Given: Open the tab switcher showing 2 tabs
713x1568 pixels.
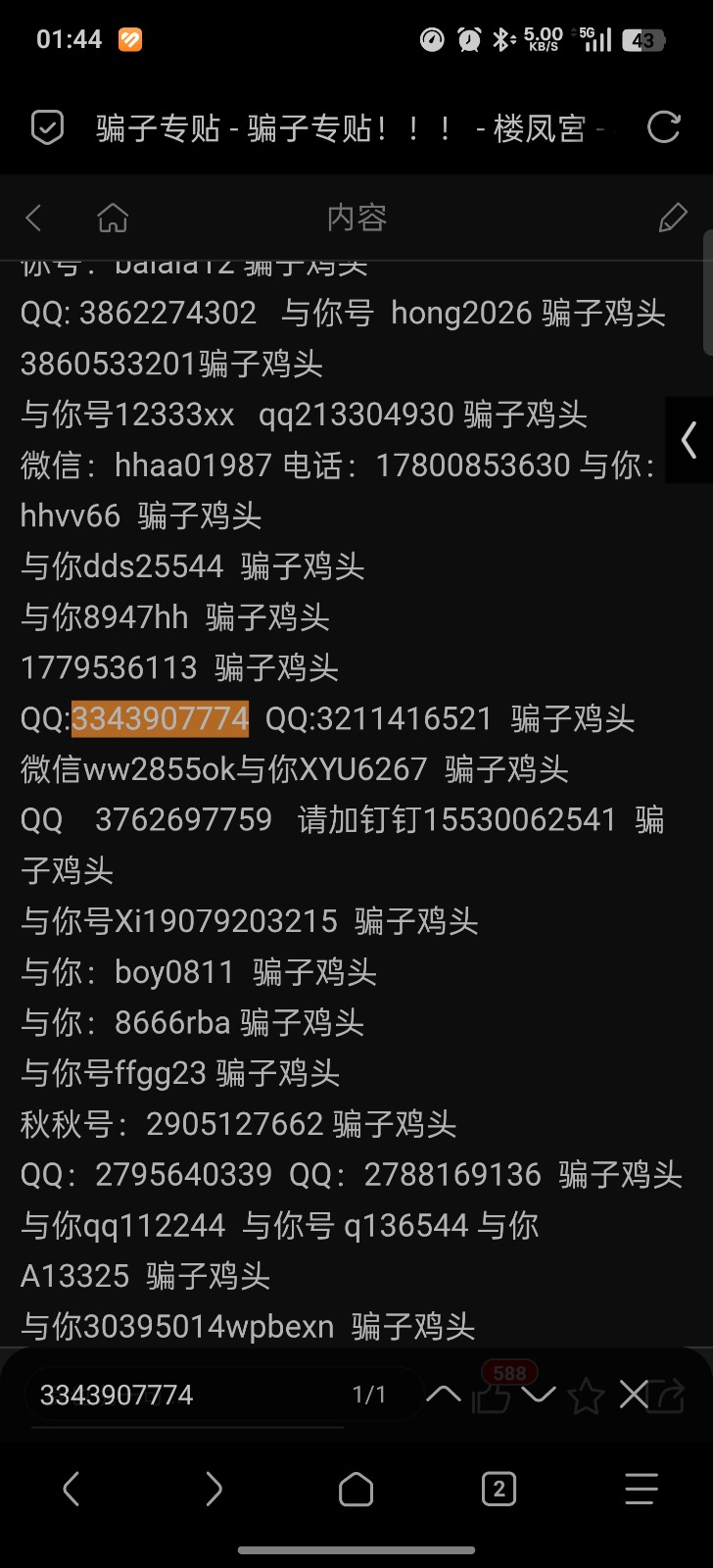Looking at the screenshot, I should (499, 1490).
